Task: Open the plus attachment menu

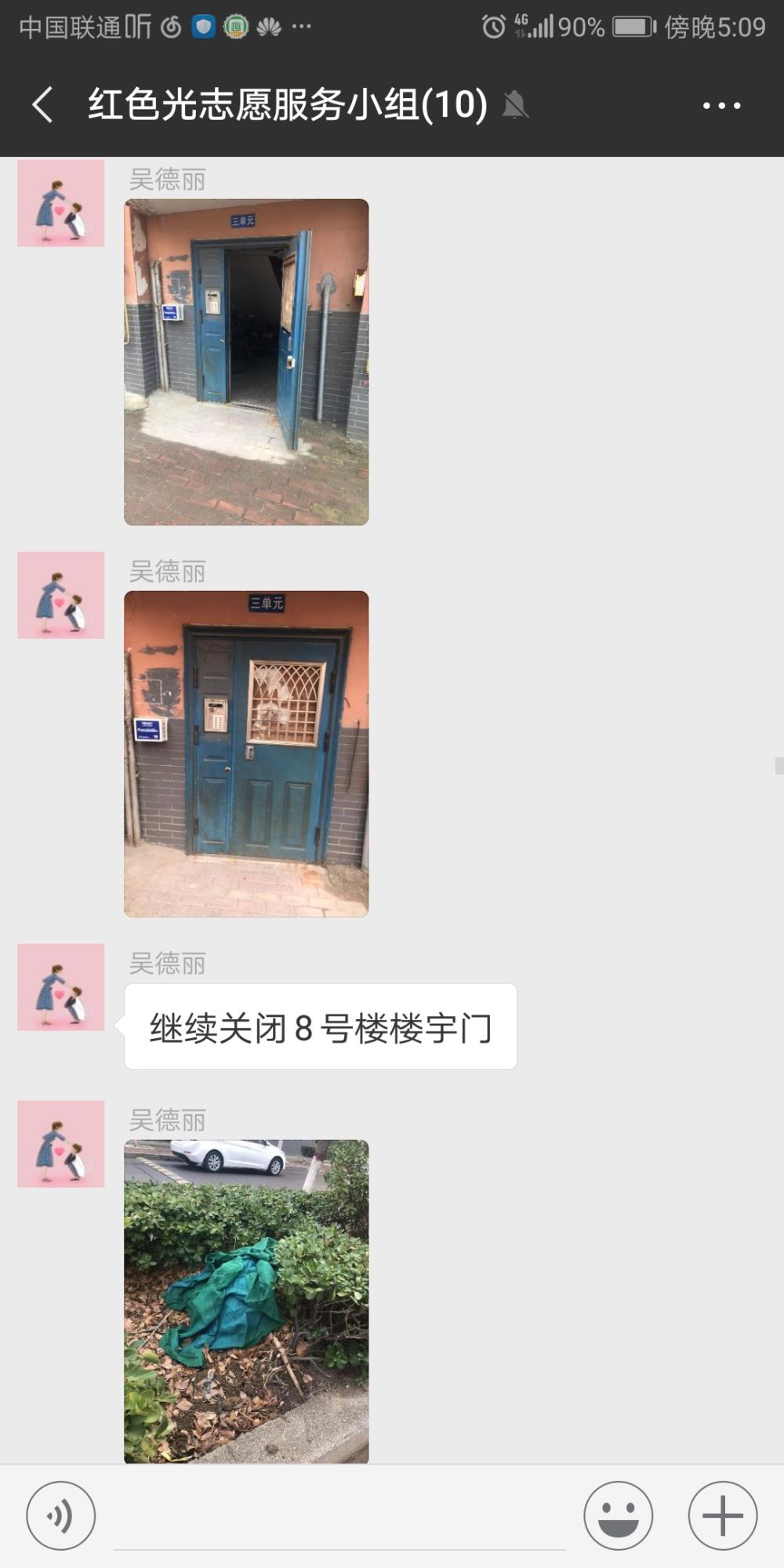Action: pos(722,1515)
